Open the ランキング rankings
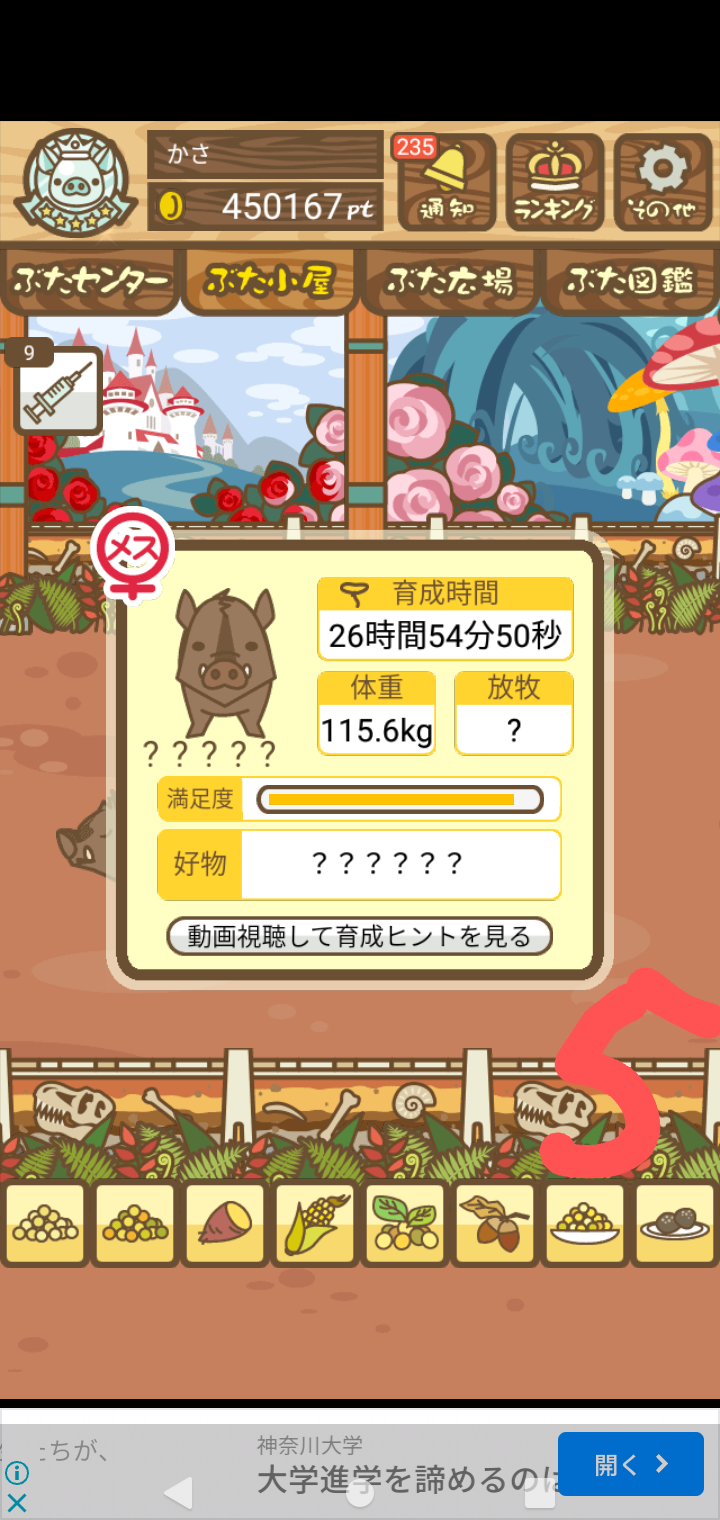Screen dimensions: 720x1520 (554, 182)
